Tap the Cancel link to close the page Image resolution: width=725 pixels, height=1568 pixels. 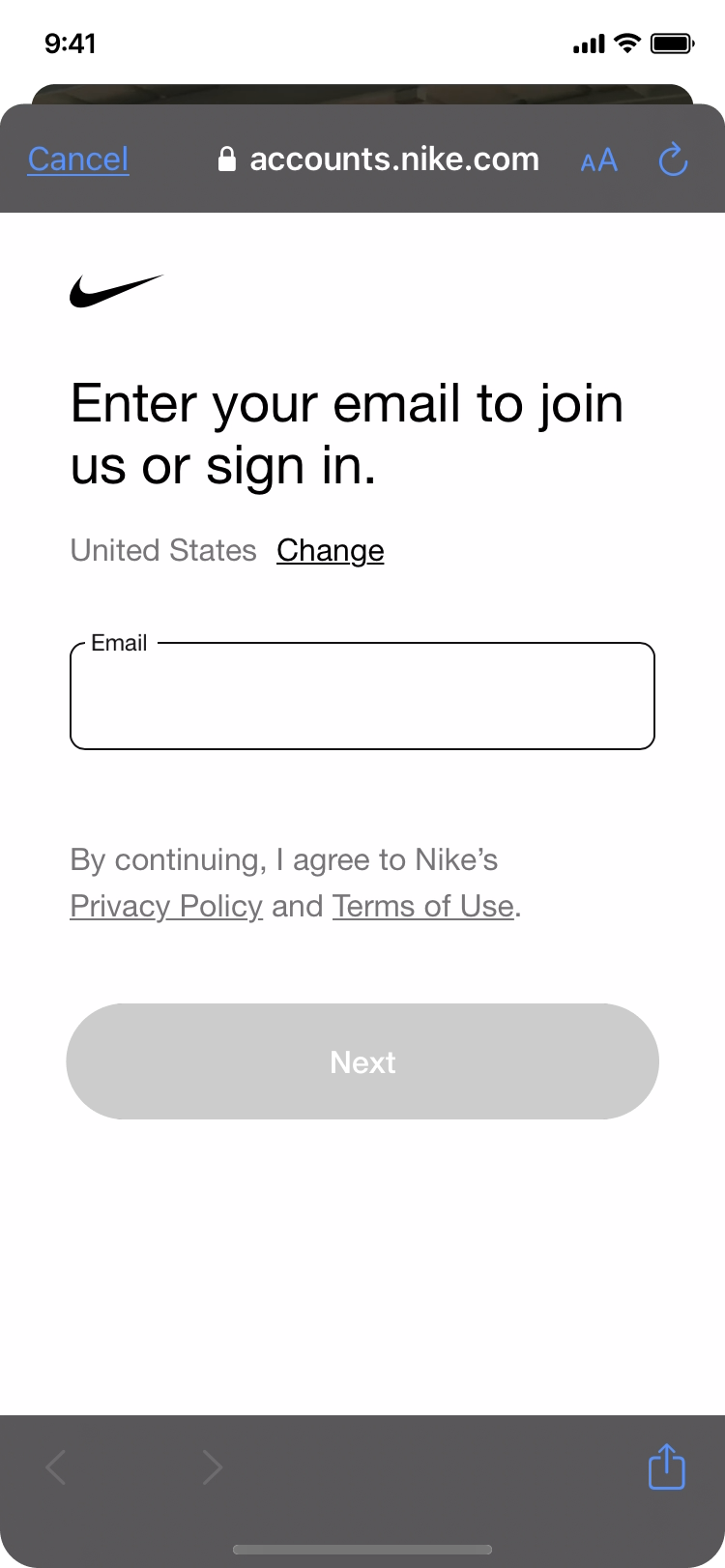(x=77, y=160)
